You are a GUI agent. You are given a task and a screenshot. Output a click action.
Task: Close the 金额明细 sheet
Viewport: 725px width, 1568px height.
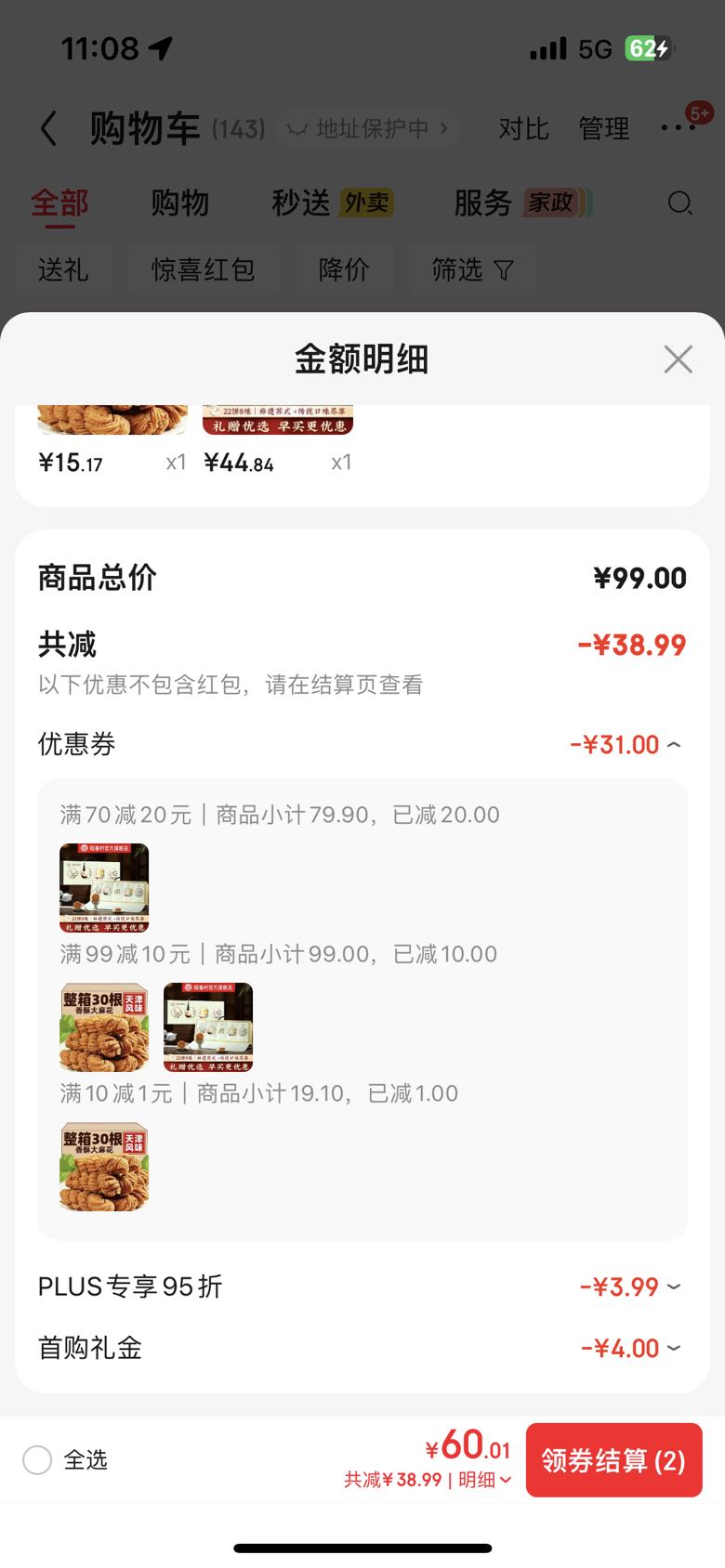coord(679,359)
